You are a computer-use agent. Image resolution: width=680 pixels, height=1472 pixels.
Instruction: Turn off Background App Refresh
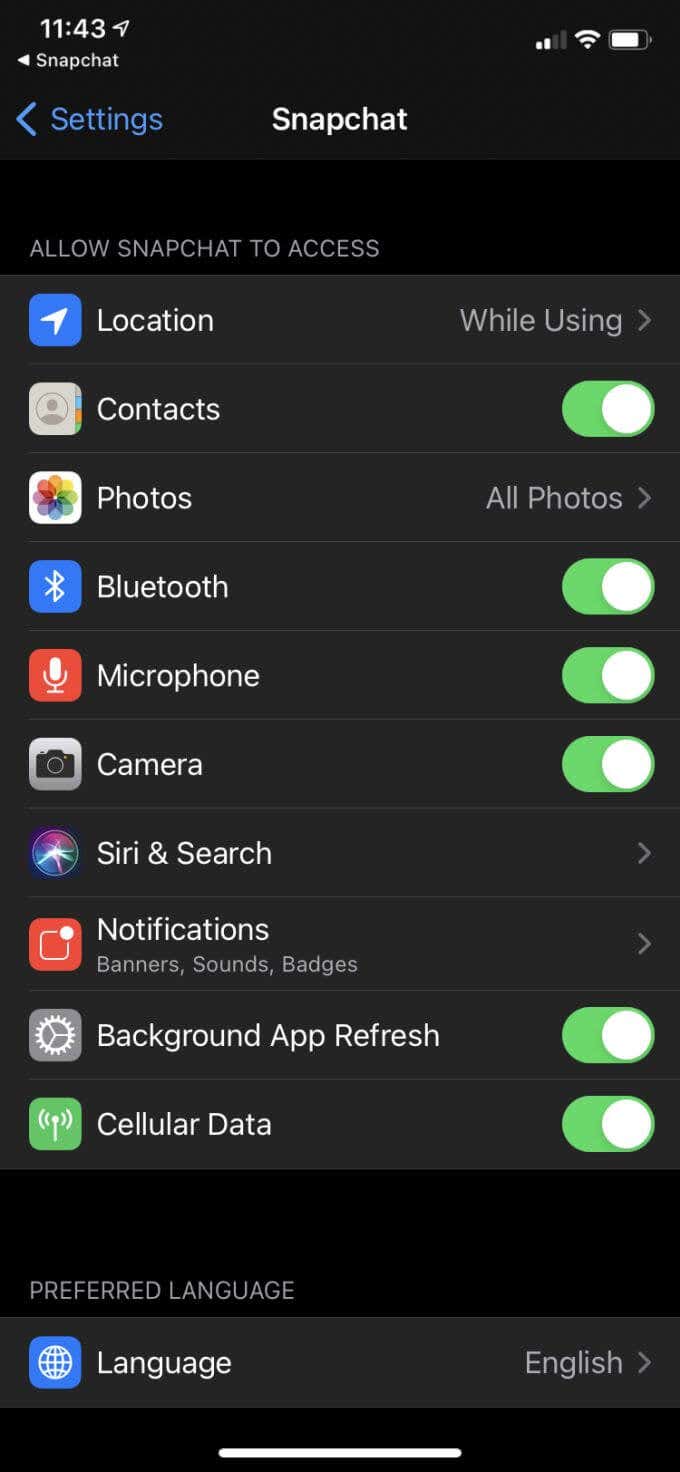[607, 1035]
